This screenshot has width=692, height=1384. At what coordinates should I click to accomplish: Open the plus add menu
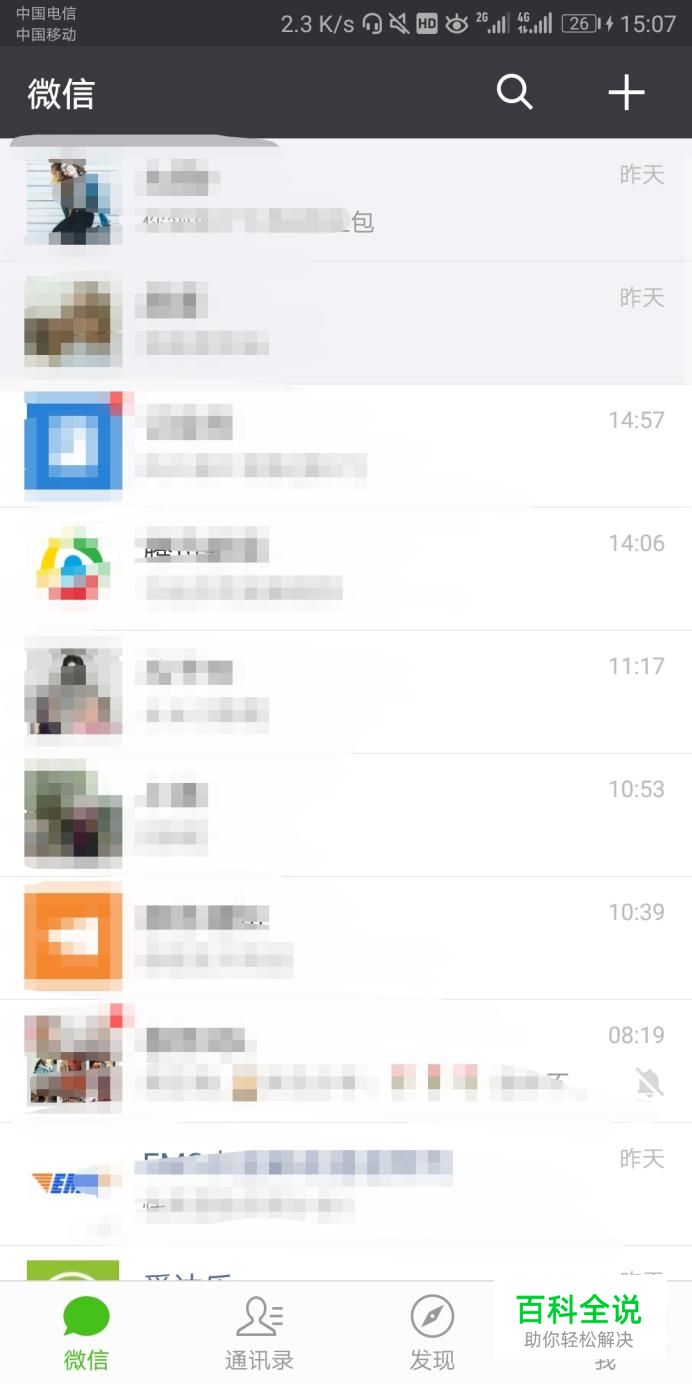coord(626,93)
